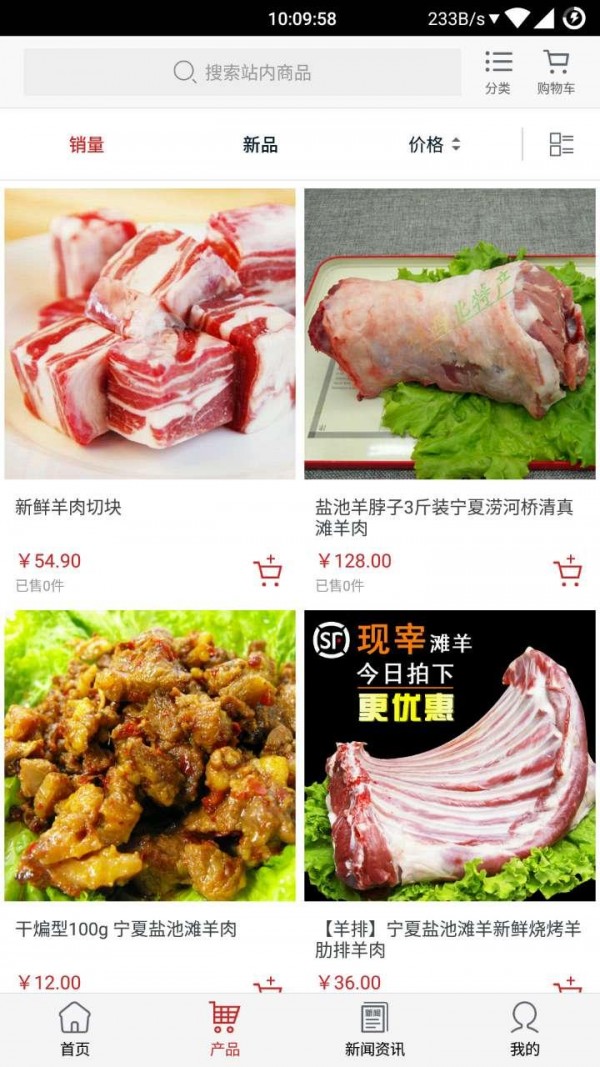
Task: Tap the 搜索站内商品 search box
Action: coord(242,72)
